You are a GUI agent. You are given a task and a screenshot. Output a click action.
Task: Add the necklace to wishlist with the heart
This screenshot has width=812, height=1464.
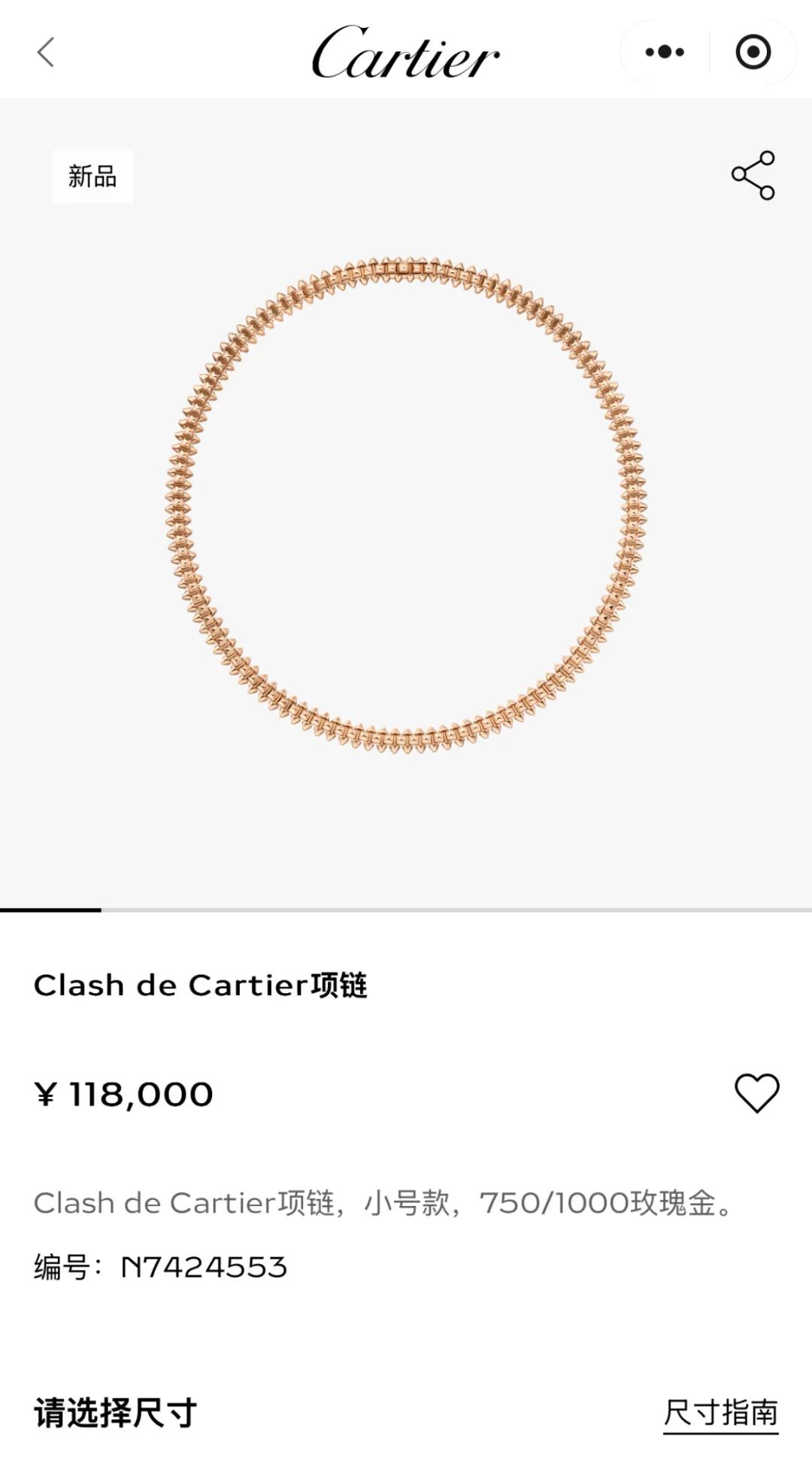click(756, 1093)
